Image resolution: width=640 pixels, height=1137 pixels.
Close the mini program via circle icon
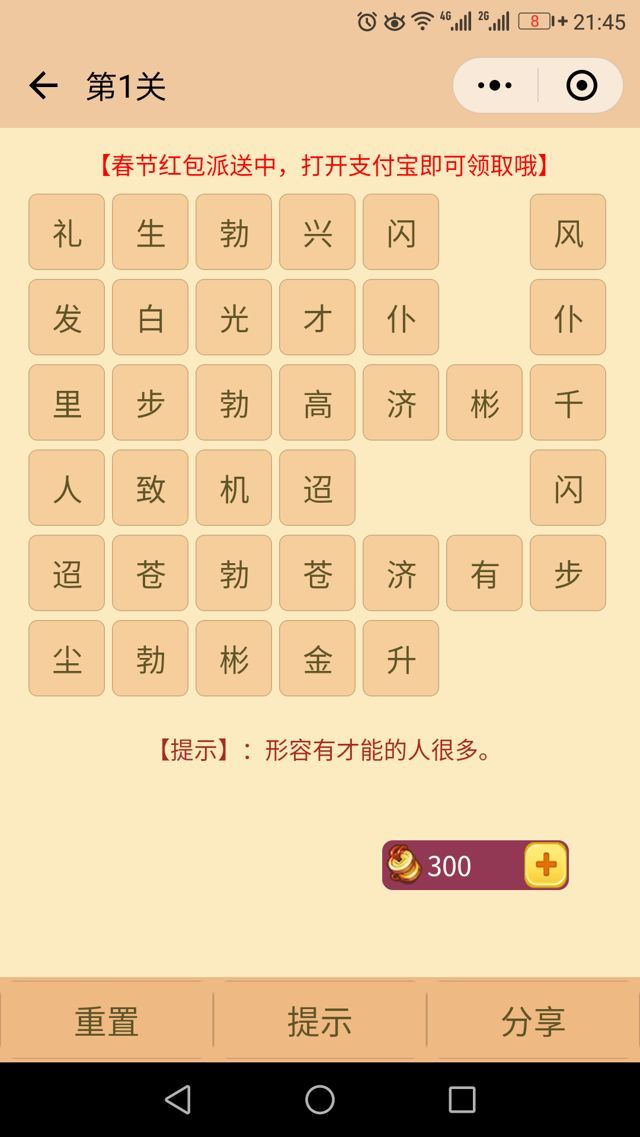[581, 86]
